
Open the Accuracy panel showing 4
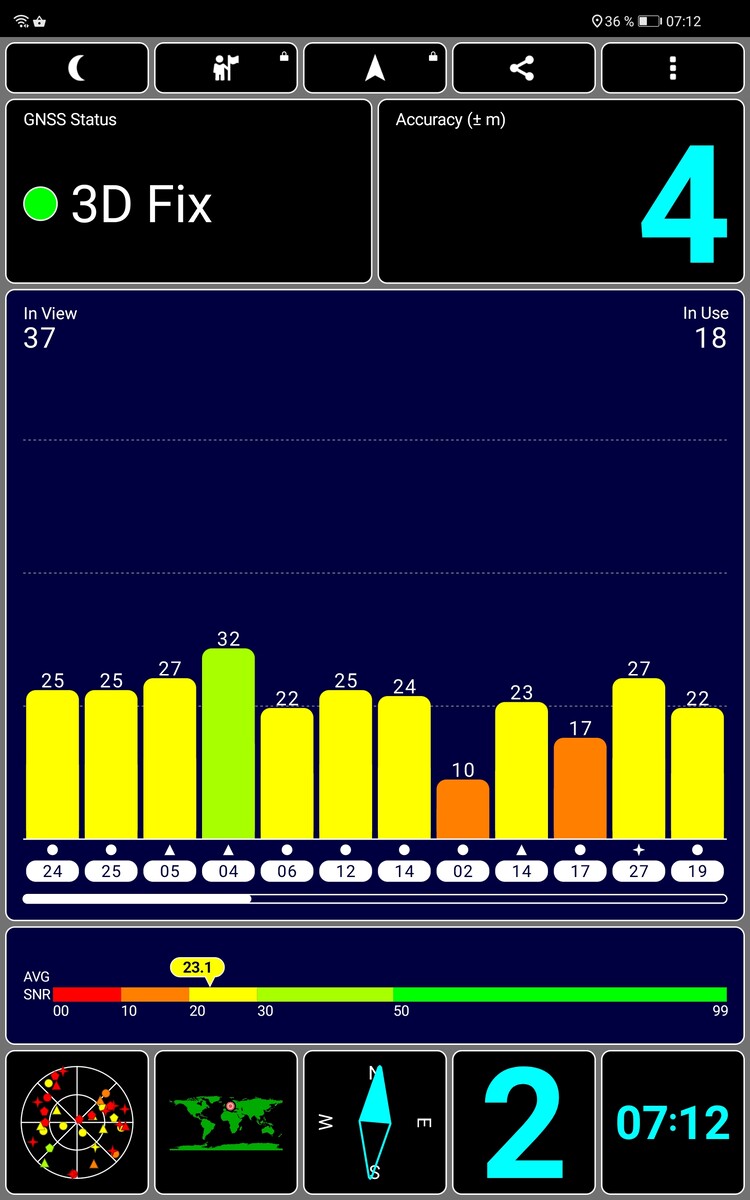click(561, 191)
